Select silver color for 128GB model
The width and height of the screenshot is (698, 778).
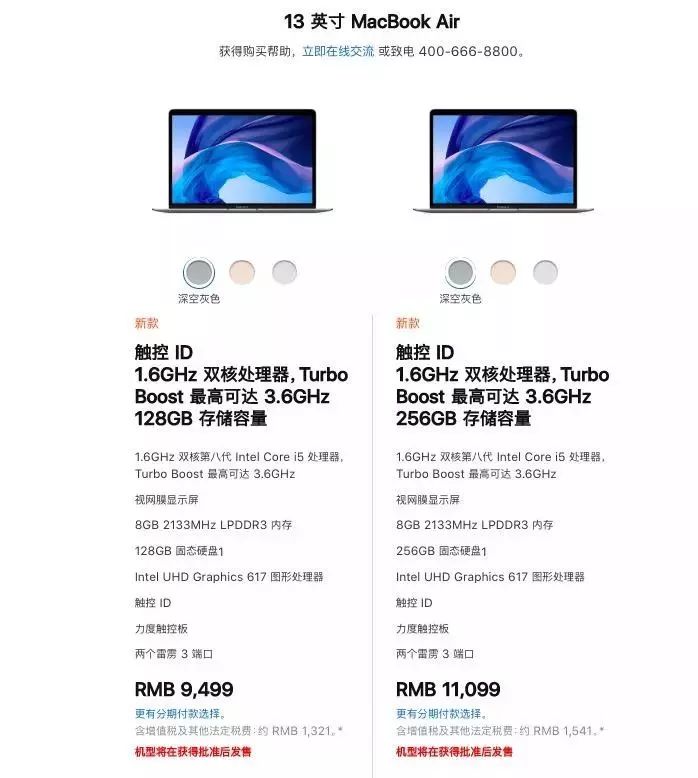[285, 271]
